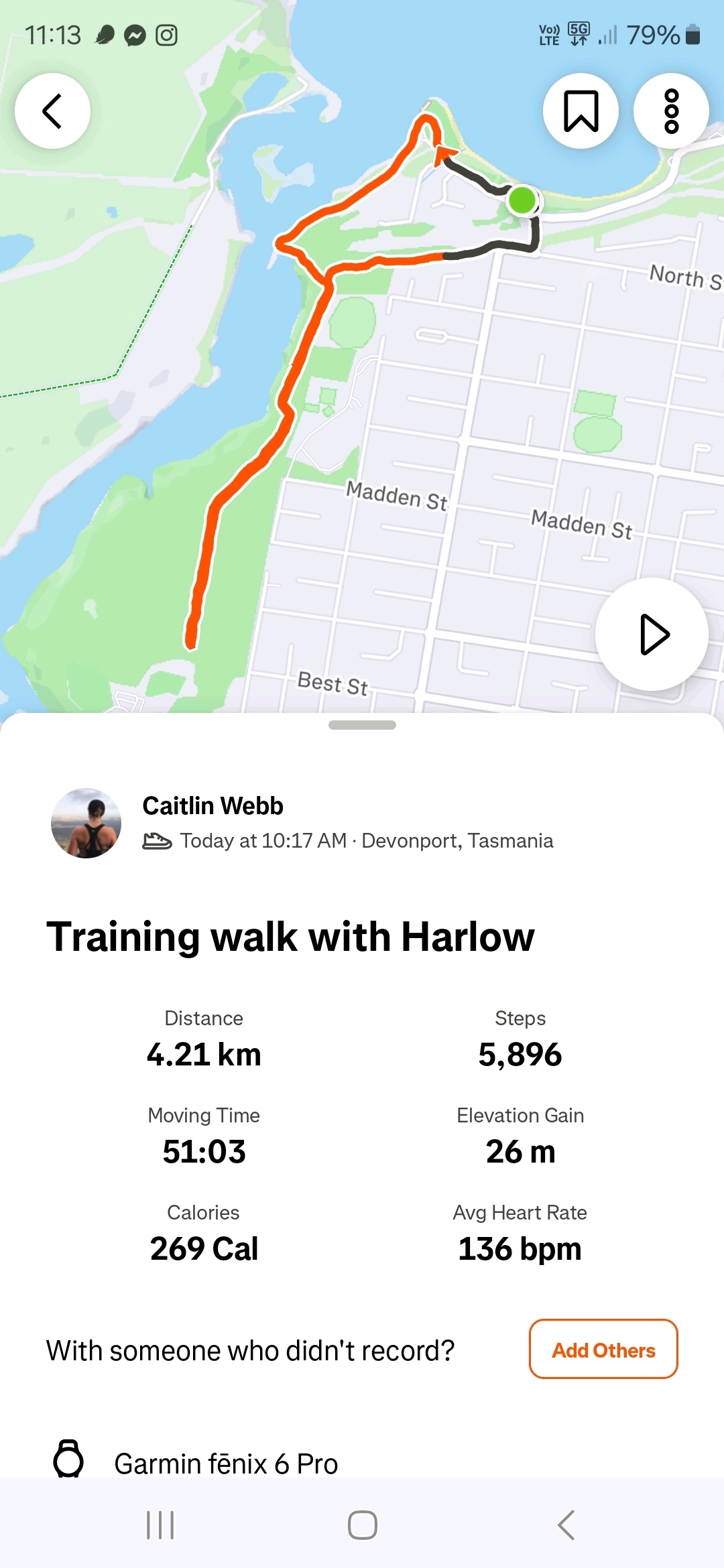Open recent apps from navigation bar

pos(160,1525)
